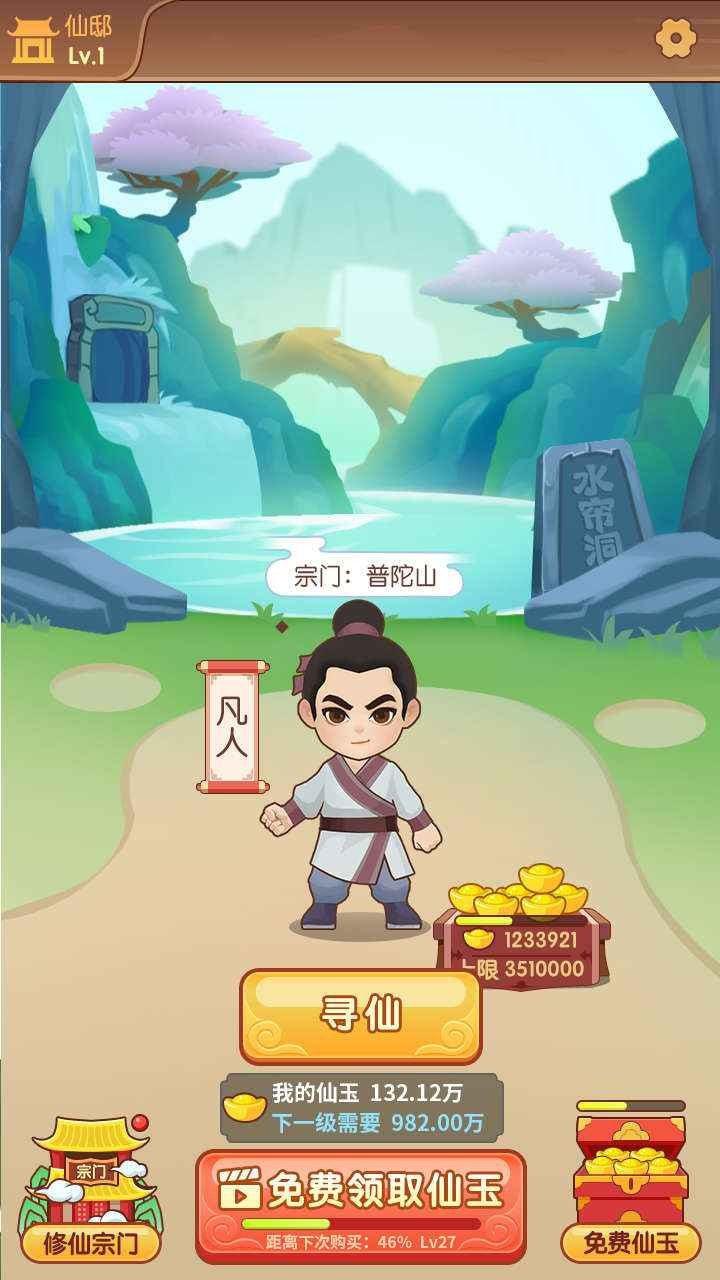720x1280 pixels.
Task: Tap the 凡人 scroll
Action: [x=232, y=727]
